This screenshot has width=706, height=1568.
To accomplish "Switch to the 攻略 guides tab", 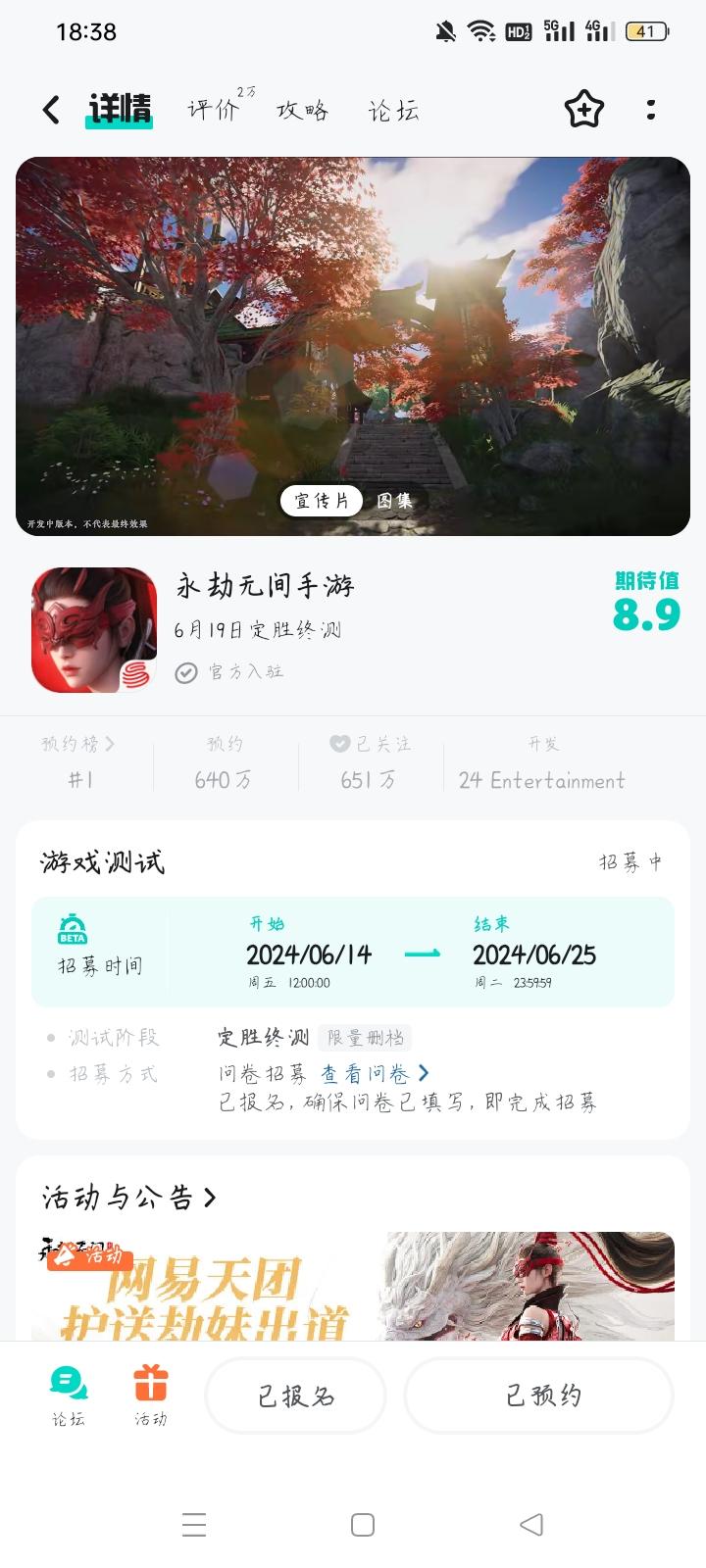I will click(x=302, y=111).
